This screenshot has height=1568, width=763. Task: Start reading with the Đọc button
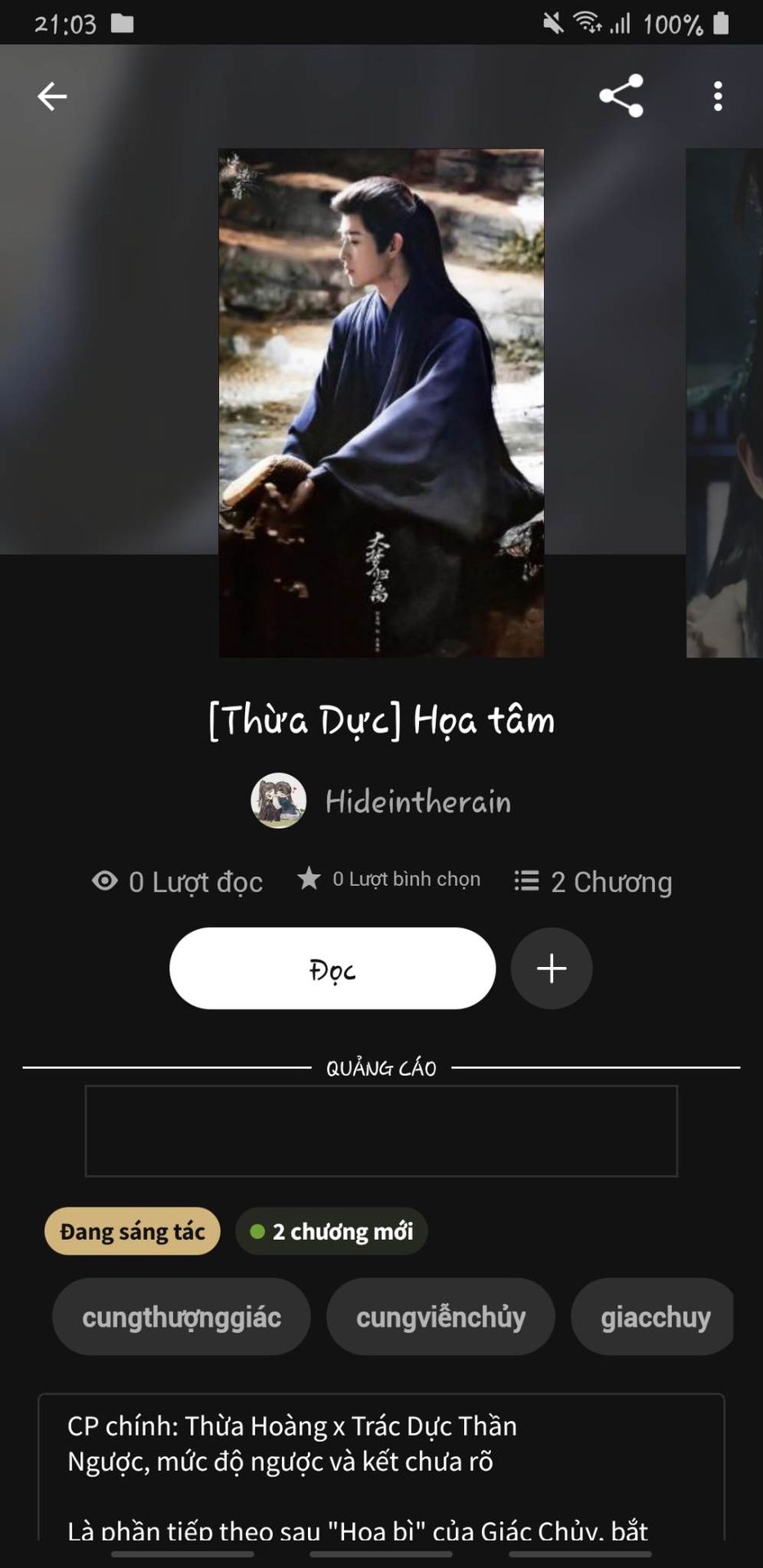pos(332,969)
